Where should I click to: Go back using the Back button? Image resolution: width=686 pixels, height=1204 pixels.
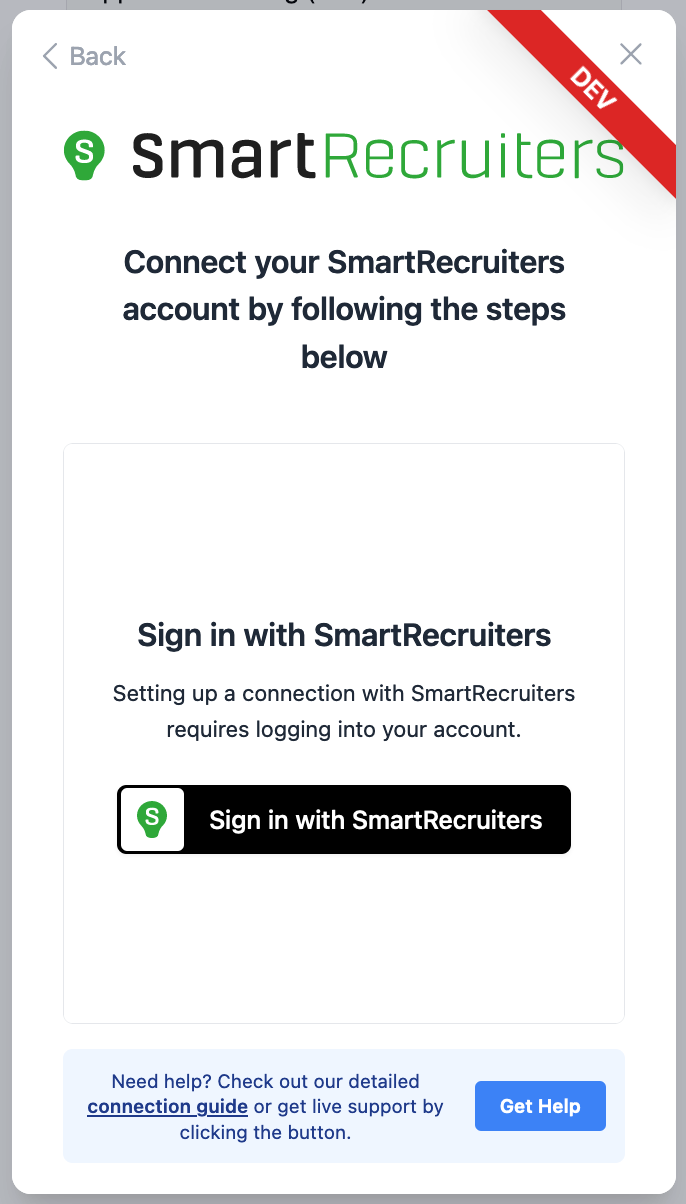(x=84, y=56)
